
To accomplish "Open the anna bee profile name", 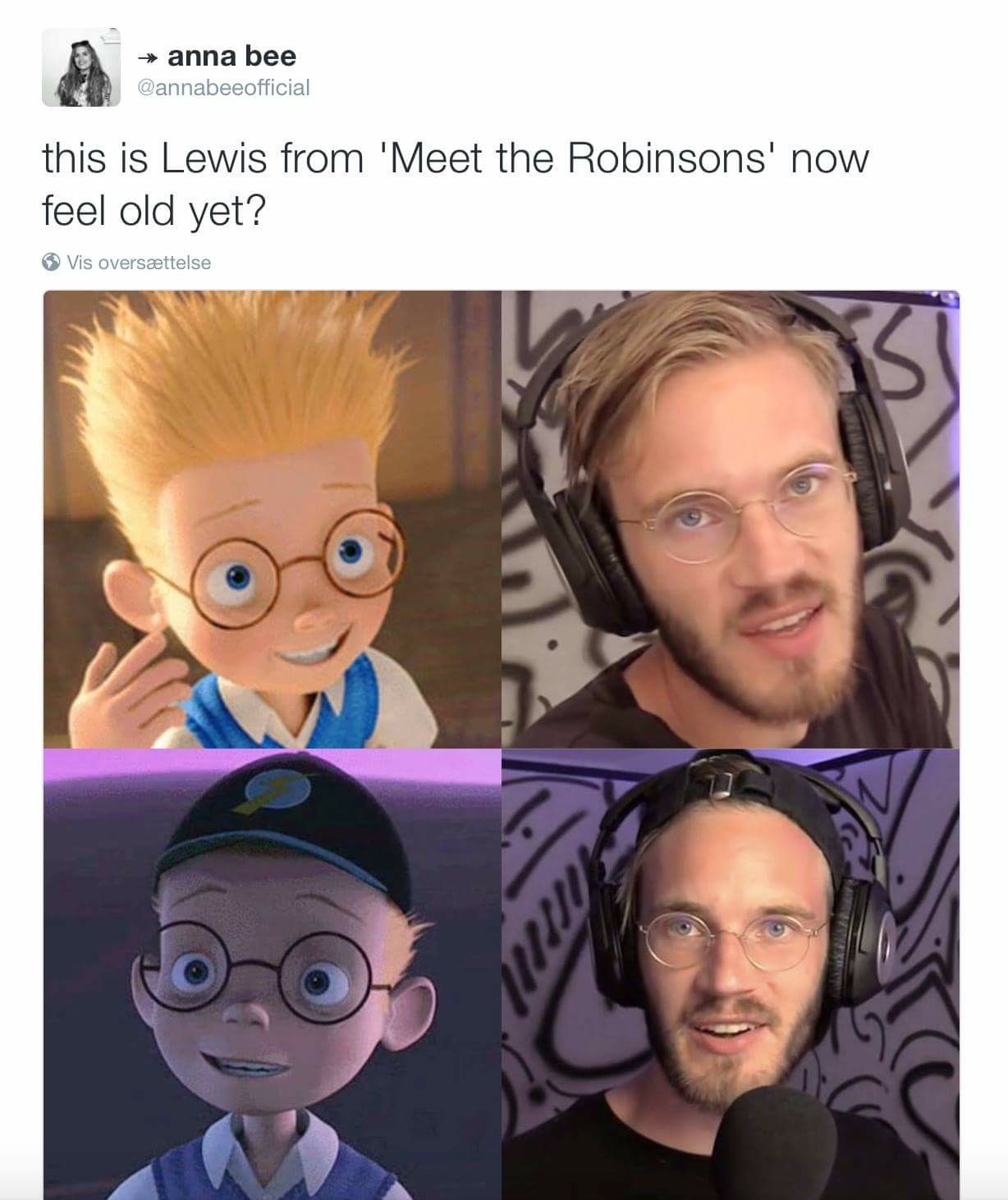I will click(231, 56).
